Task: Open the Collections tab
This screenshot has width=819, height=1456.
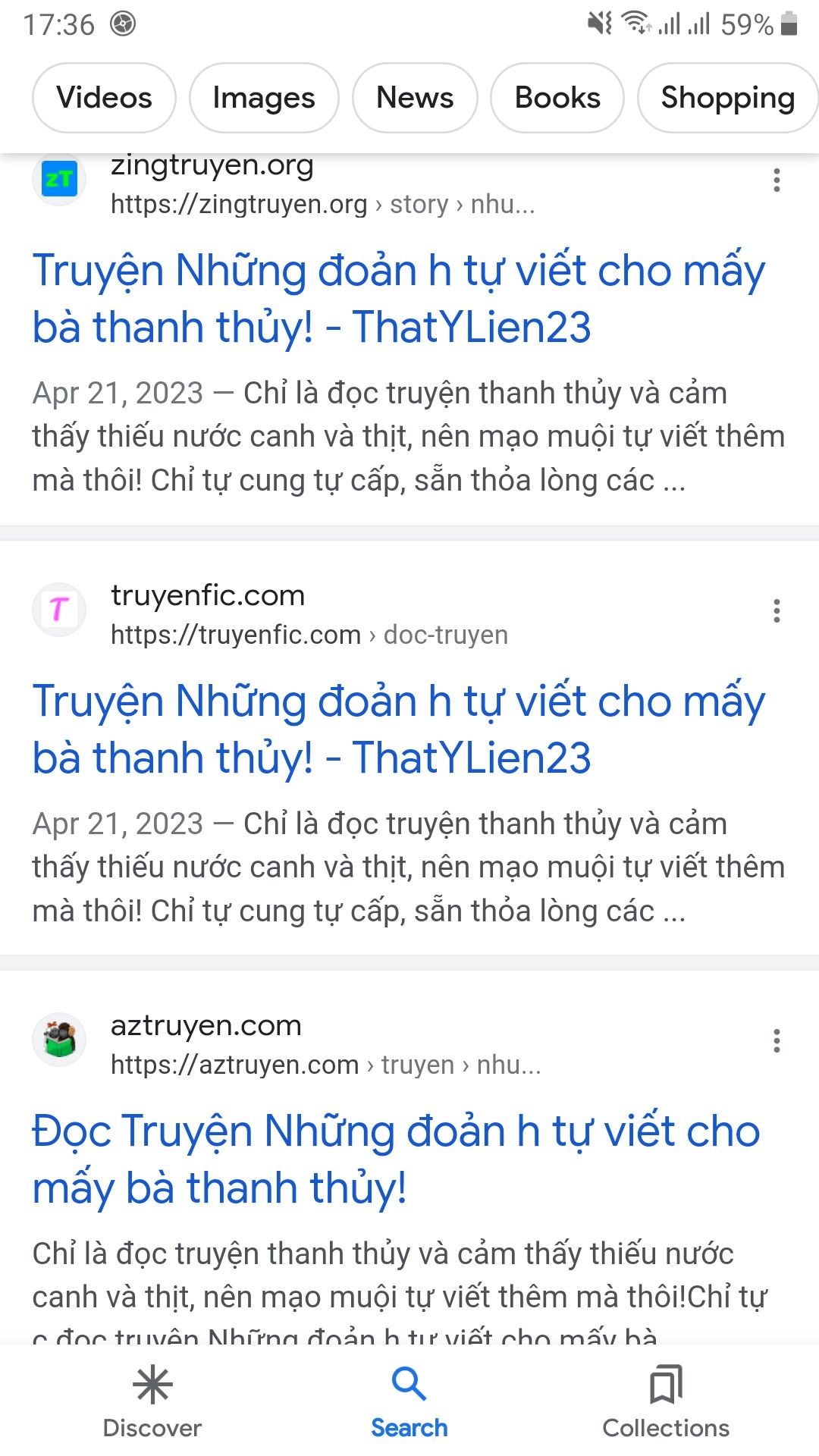Action: [x=666, y=1402]
